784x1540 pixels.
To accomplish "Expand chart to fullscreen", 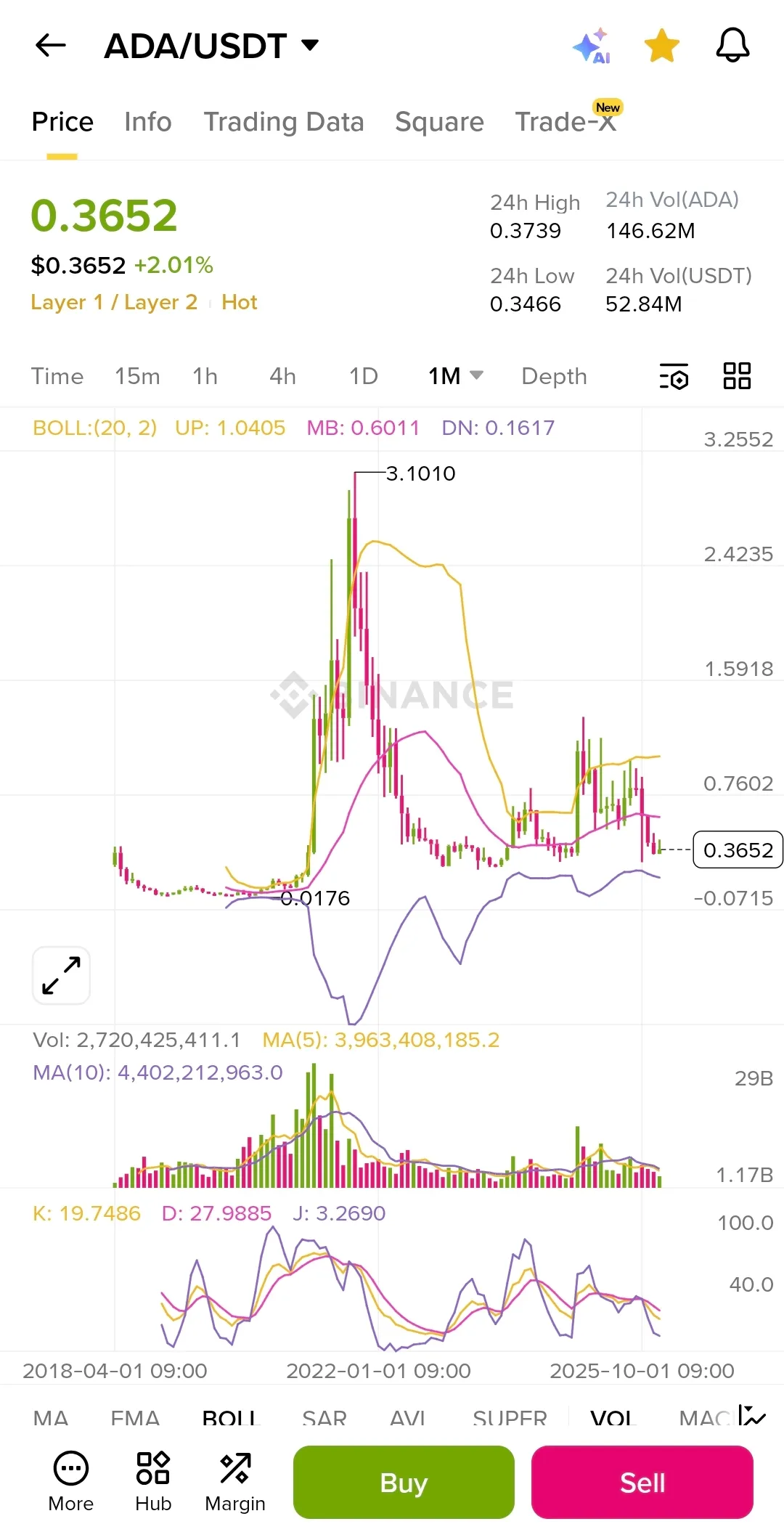I will (61, 975).
